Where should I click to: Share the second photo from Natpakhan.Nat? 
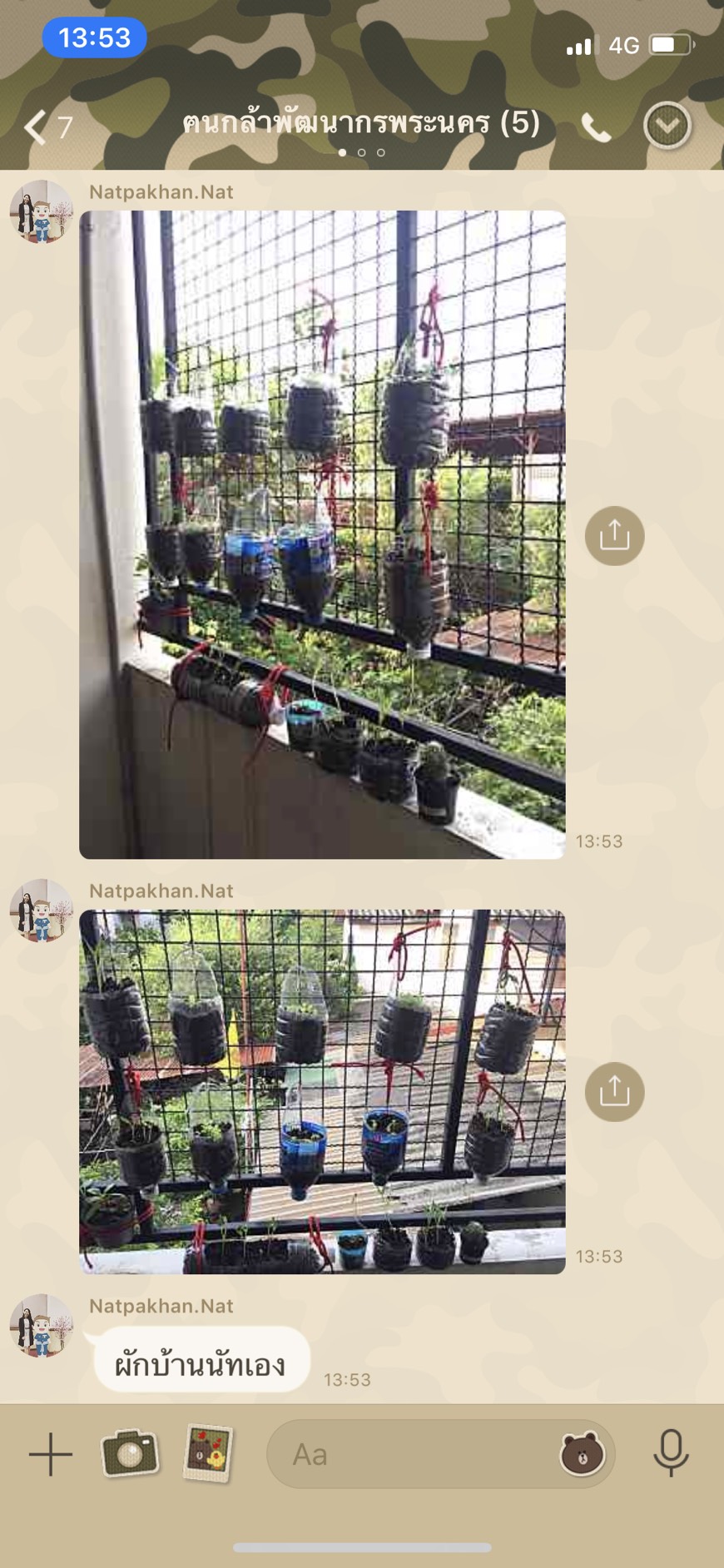pyautogui.click(x=614, y=1091)
